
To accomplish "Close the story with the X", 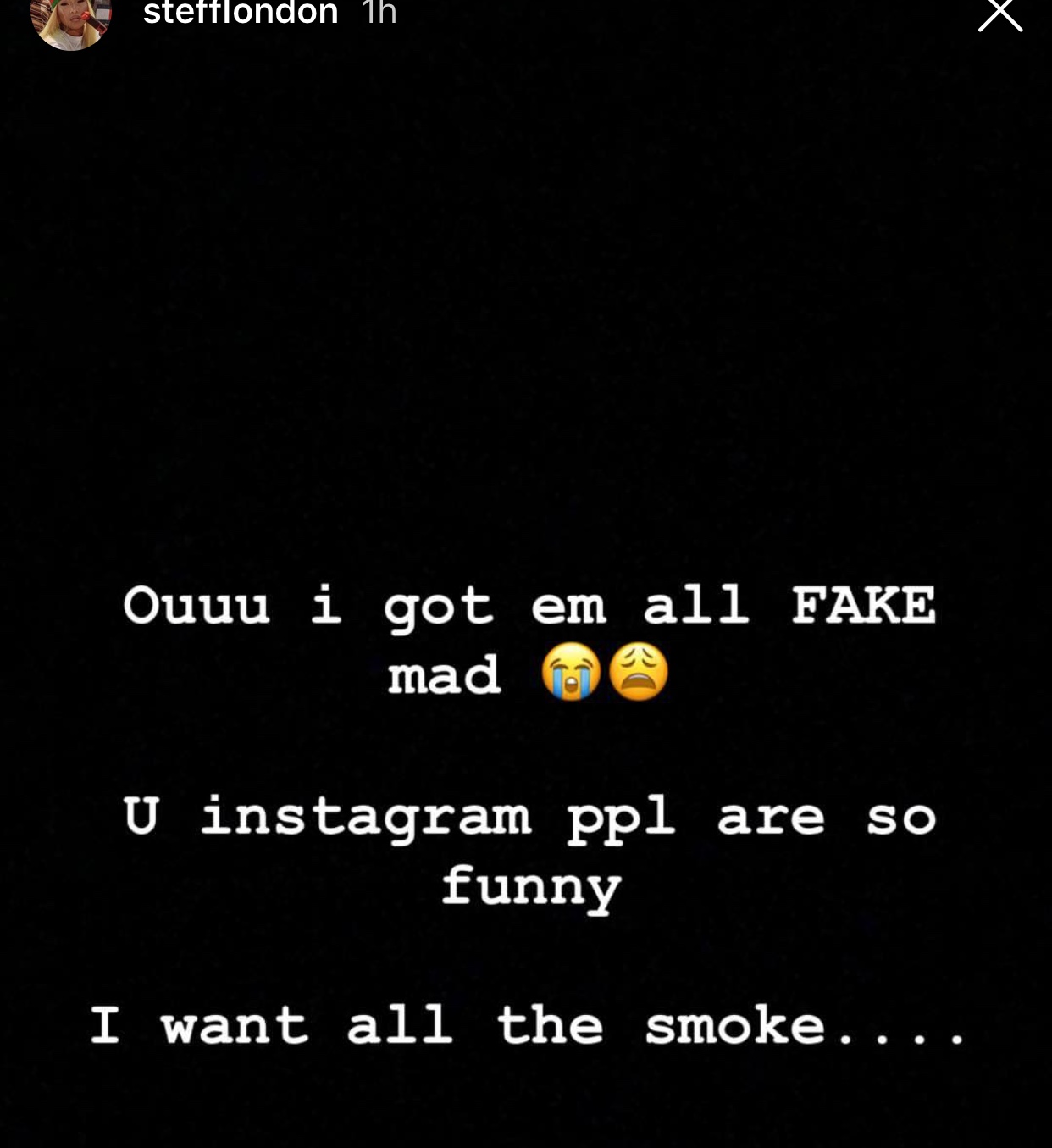I will 1000,14.
